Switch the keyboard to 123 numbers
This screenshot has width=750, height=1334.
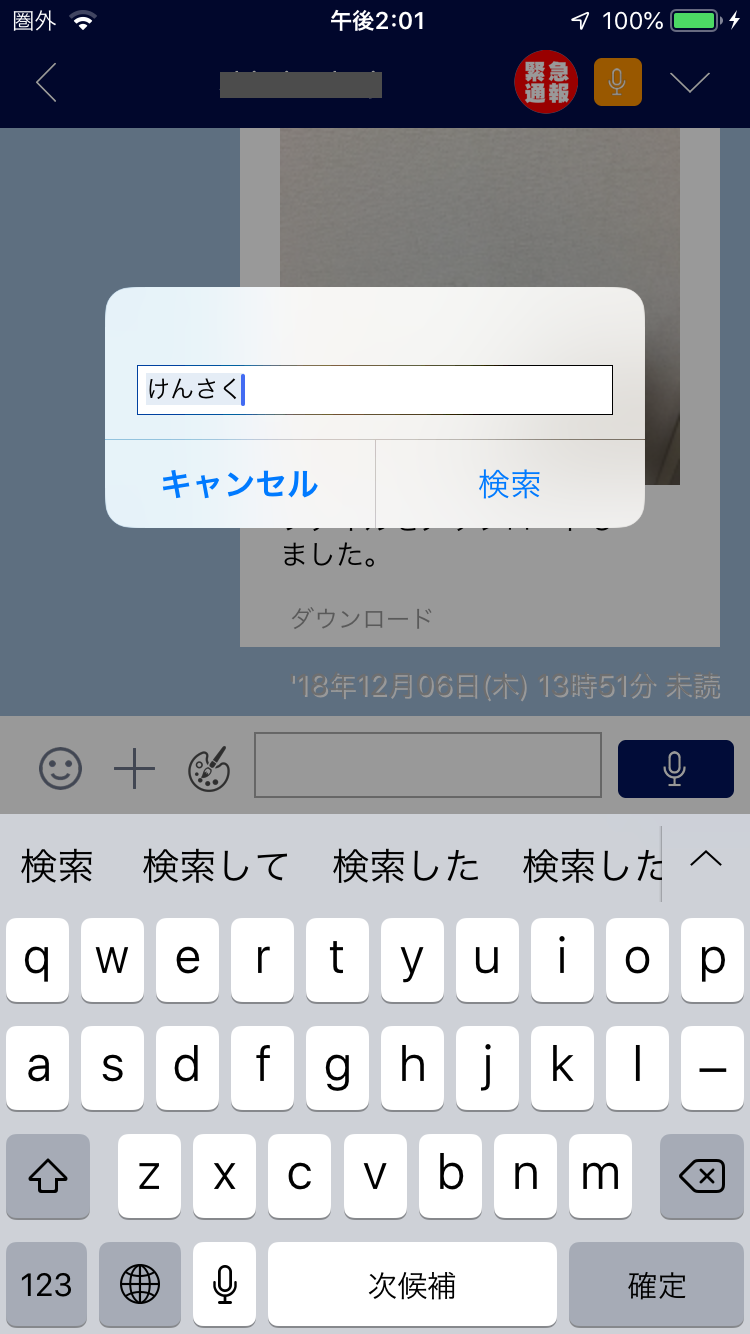pos(47,1285)
